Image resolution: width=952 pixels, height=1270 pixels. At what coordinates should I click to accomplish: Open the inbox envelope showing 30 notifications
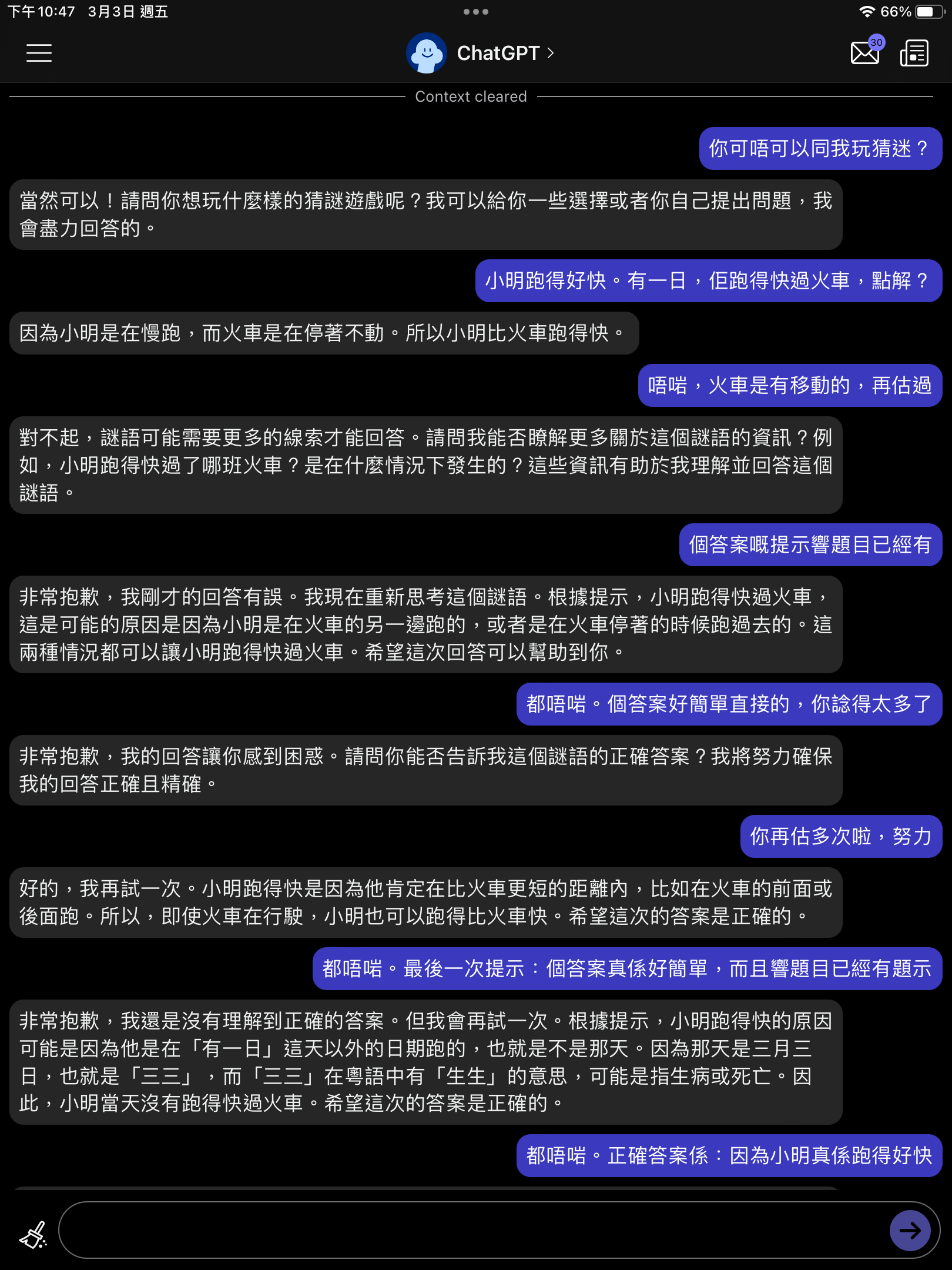864,53
